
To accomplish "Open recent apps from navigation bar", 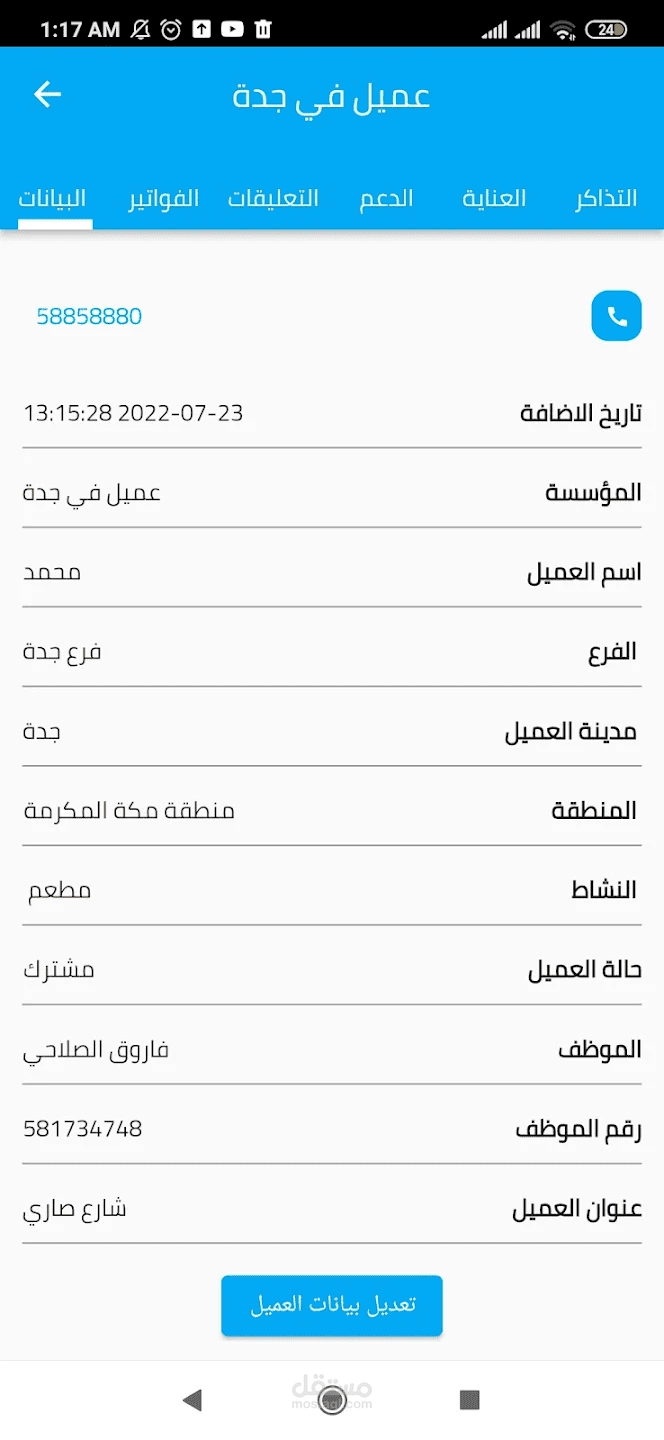I will (470, 1400).
